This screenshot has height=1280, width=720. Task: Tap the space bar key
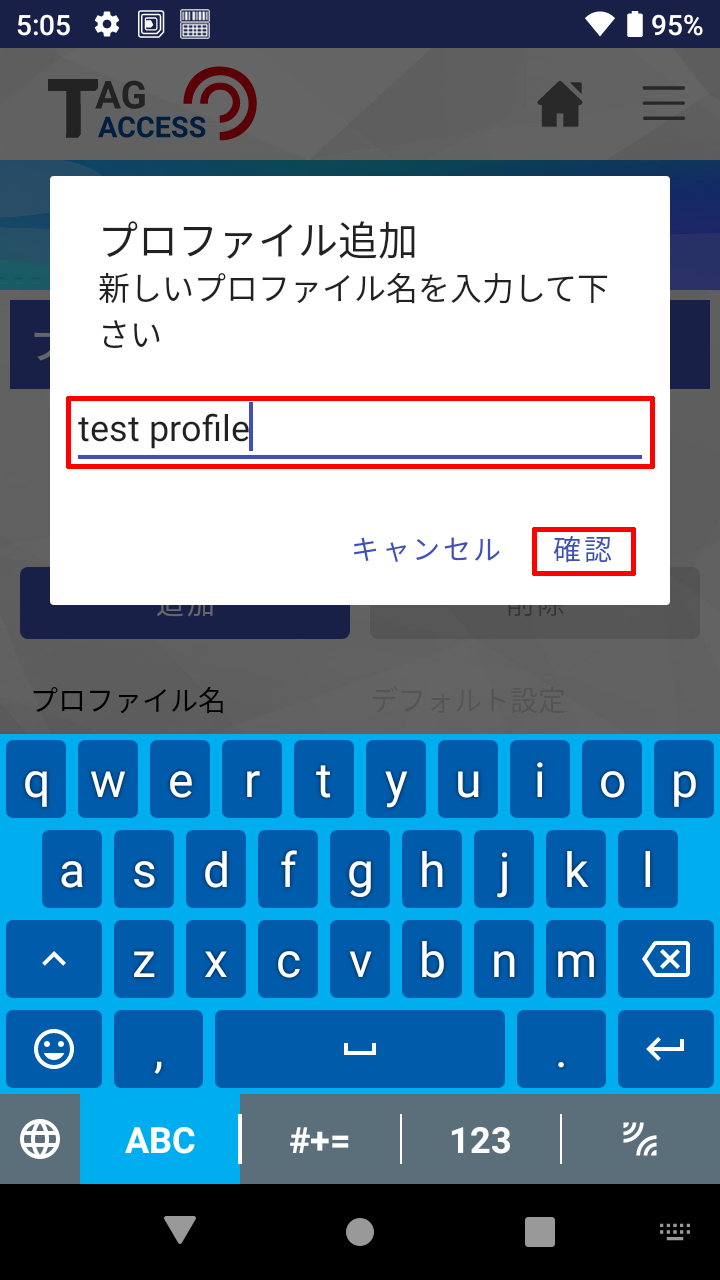click(x=359, y=1049)
